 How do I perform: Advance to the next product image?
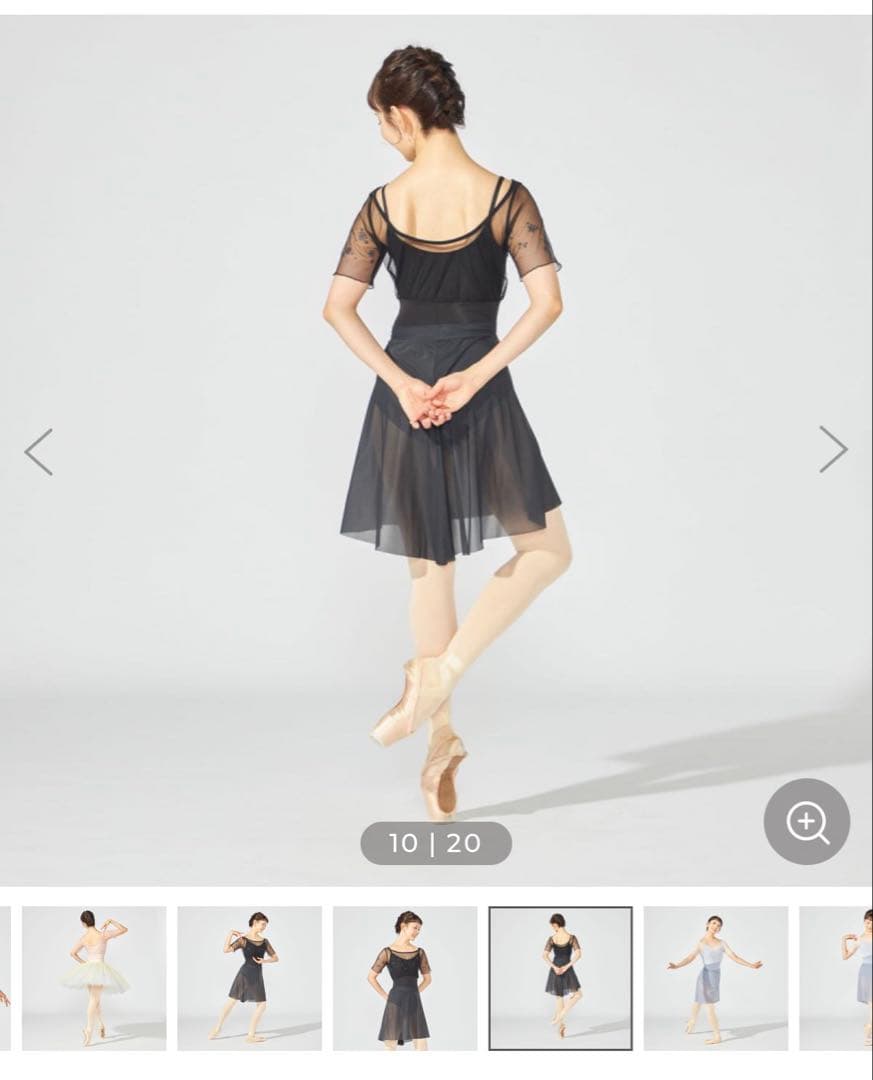pyautogui.click(x=833, y=449)
